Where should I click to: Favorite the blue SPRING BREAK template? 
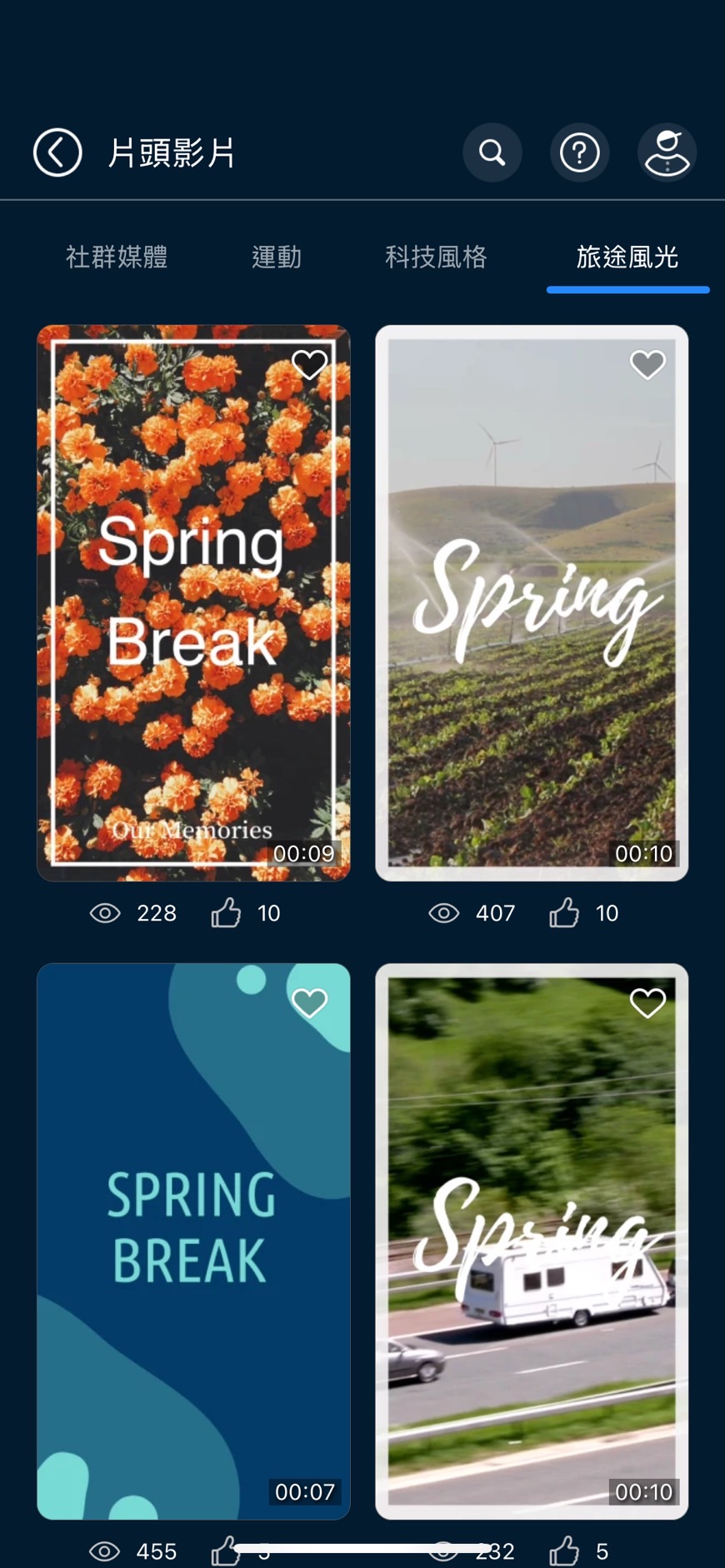click(x=309, y=1002)
